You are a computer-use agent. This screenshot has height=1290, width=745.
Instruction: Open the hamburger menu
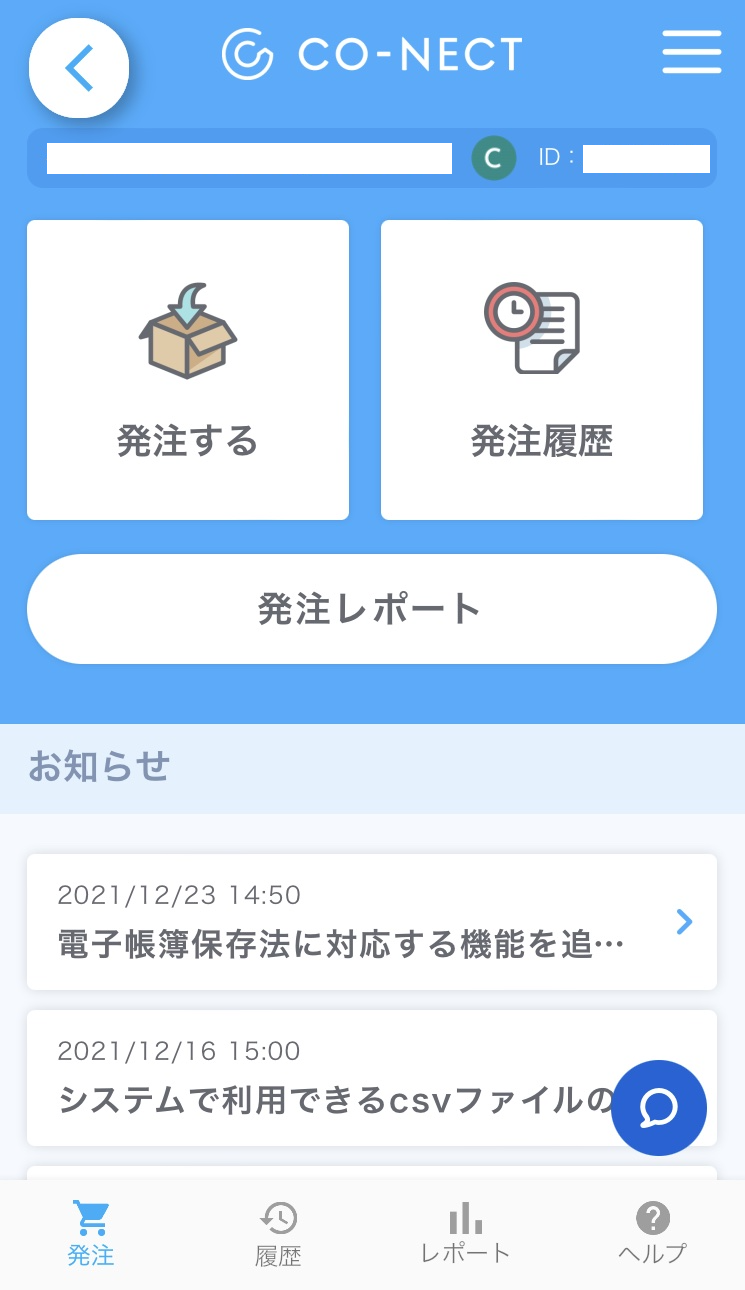pos(691,53)
